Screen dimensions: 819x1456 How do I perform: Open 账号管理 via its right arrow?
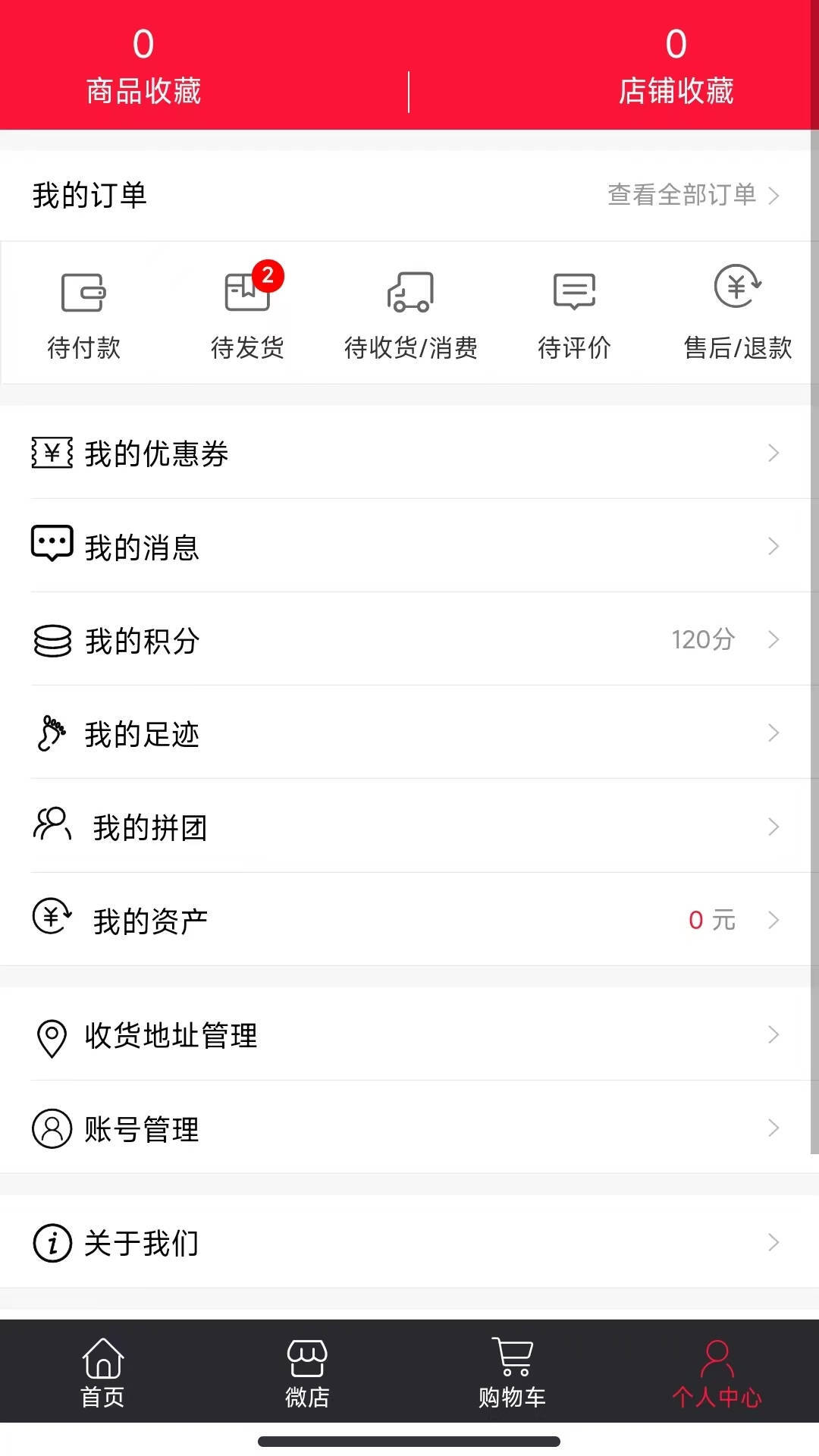[773, 1128]
